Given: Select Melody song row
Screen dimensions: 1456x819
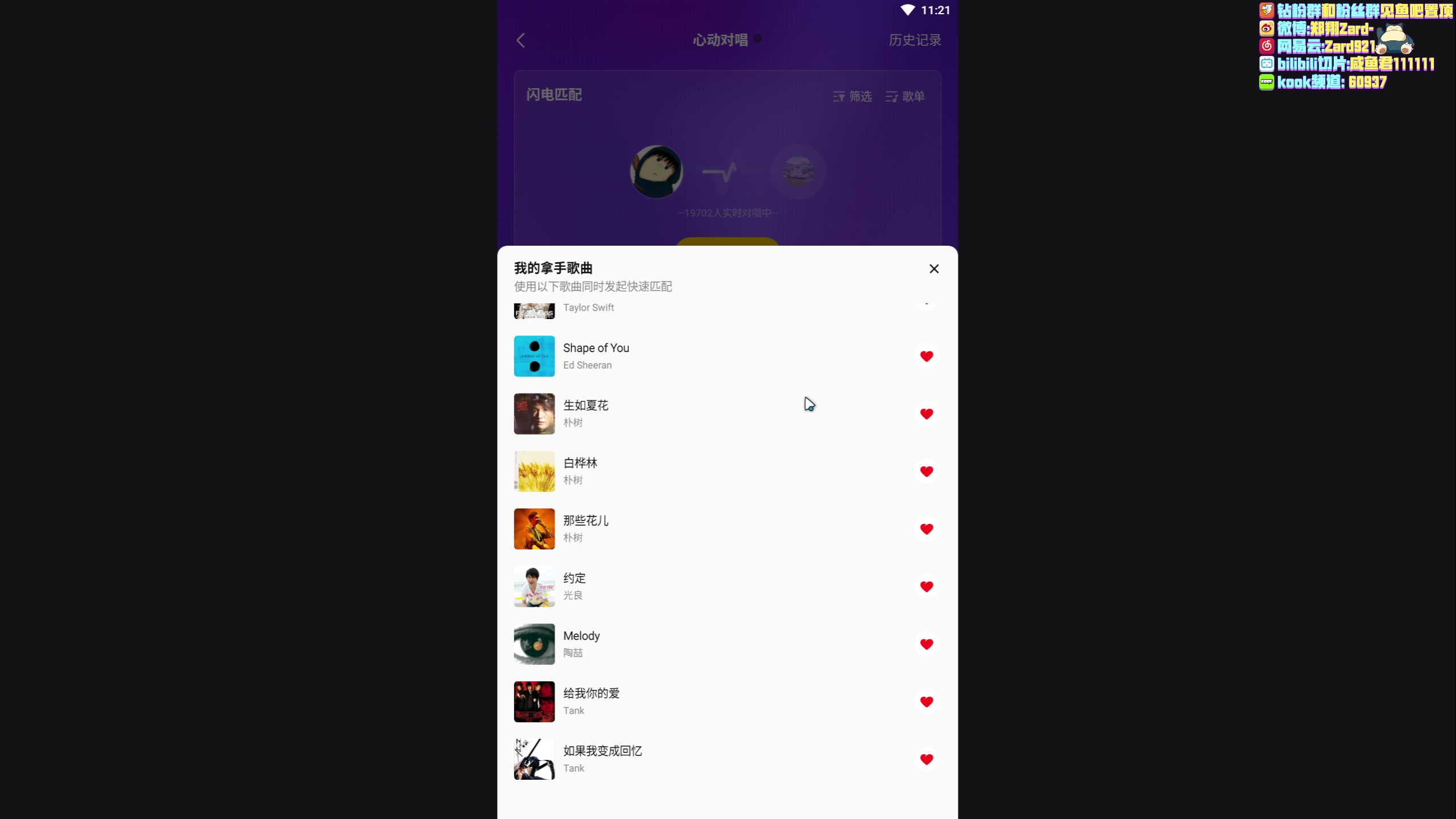Looking at the screenshot, I should [x=682, y=644].
